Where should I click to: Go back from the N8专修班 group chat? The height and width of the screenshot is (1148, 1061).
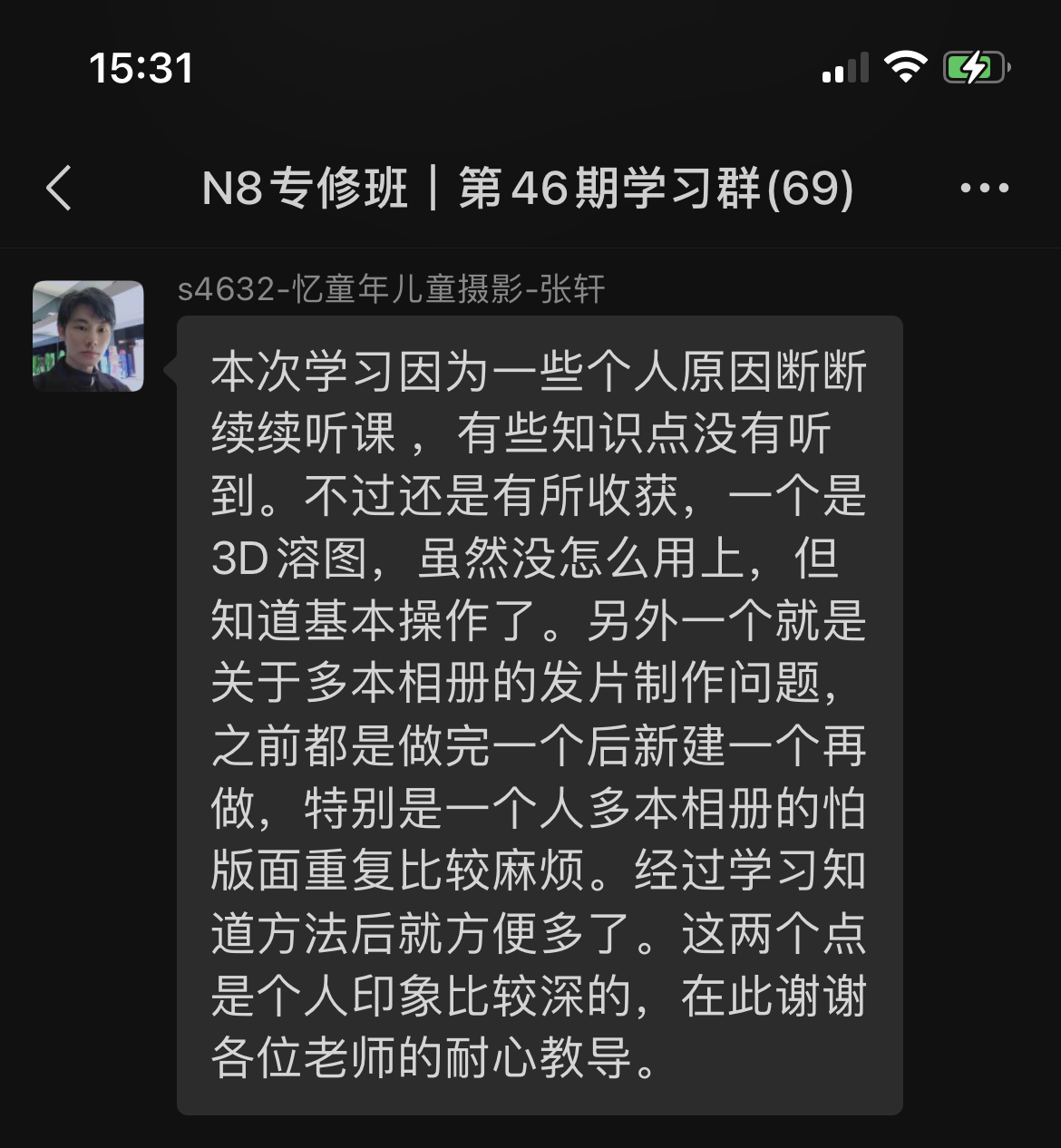coord(59,189)
